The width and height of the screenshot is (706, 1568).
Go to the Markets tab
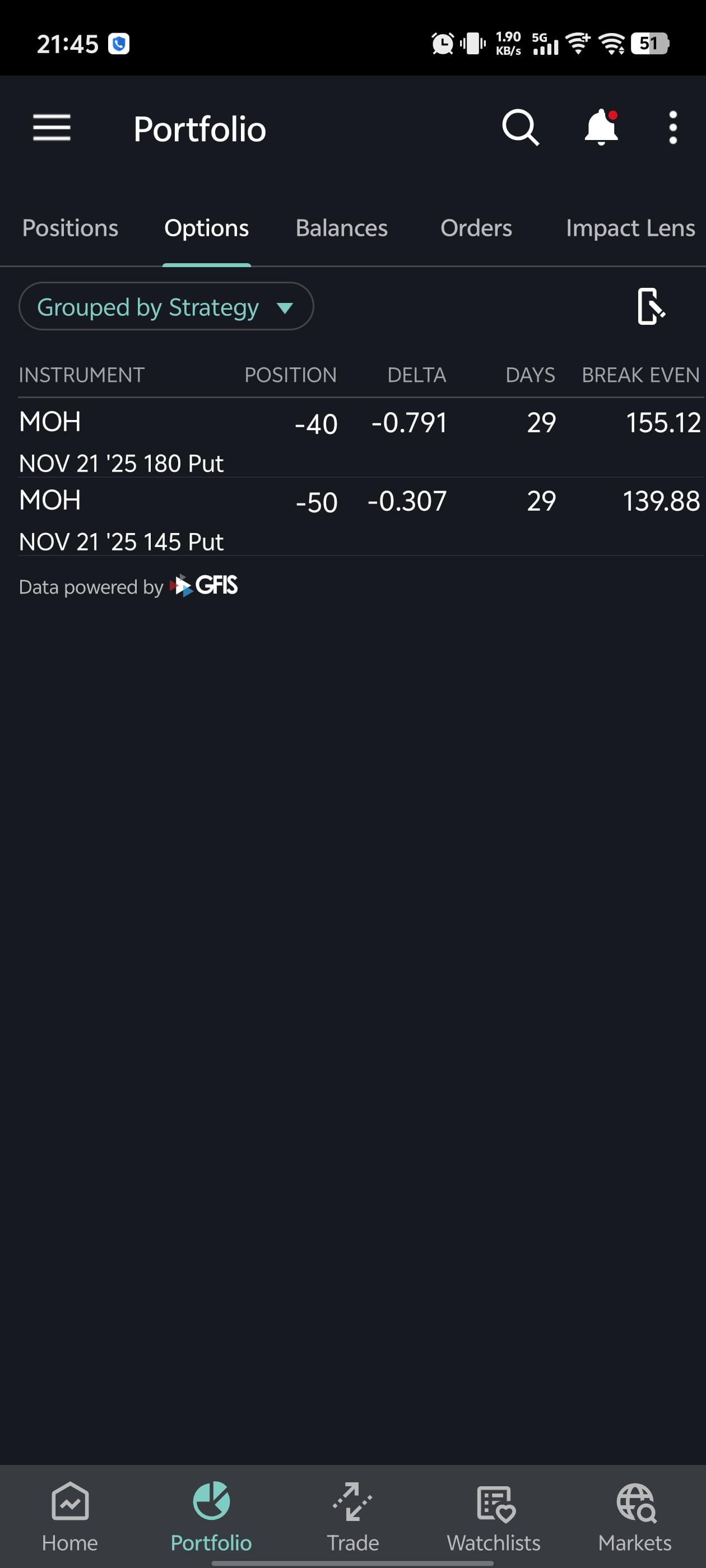[635, 1516]
